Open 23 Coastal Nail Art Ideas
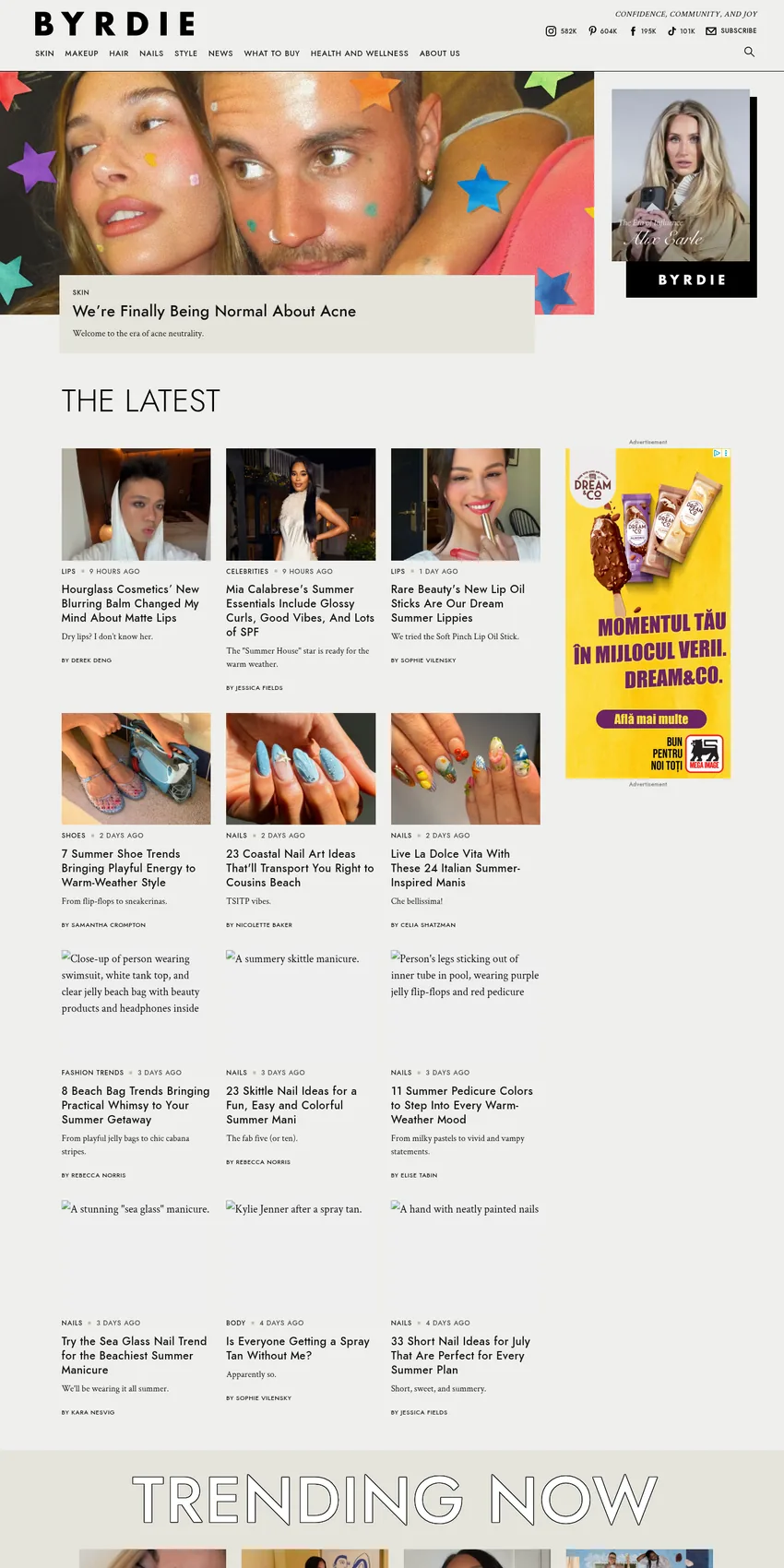The image size is (784, 1568). coord(300,868)
